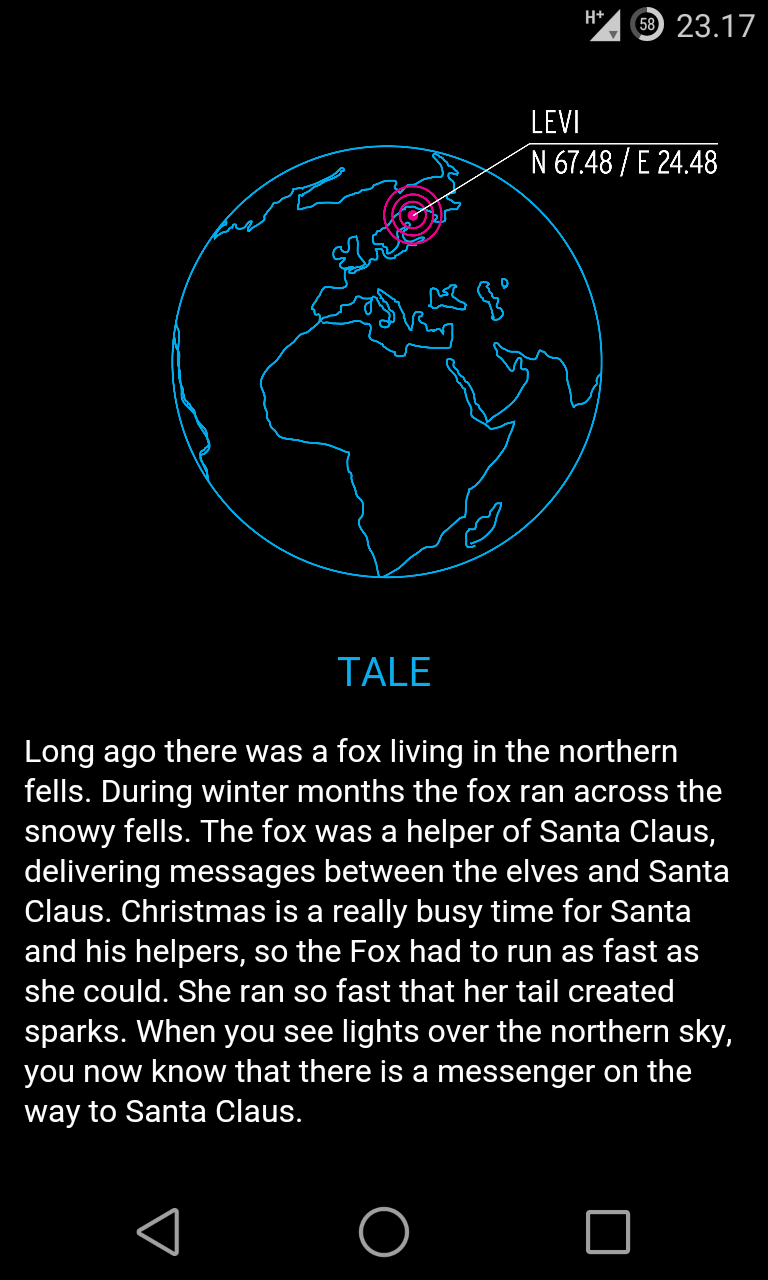The image size is (768, 1280).
Task: Go to the home screen
Action: (x=384, y=1231)
